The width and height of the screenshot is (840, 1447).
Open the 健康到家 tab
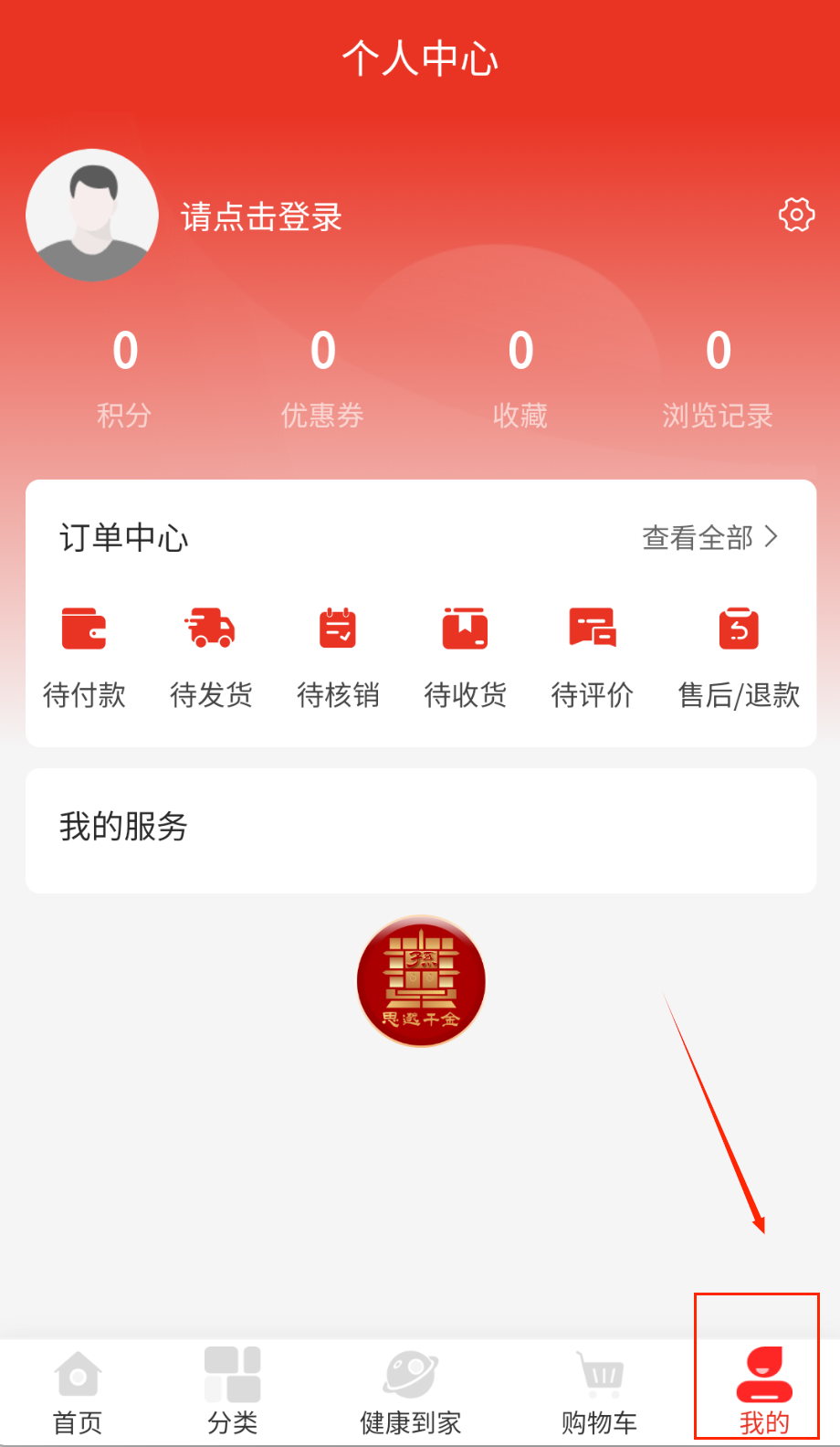coord(411,1392)
